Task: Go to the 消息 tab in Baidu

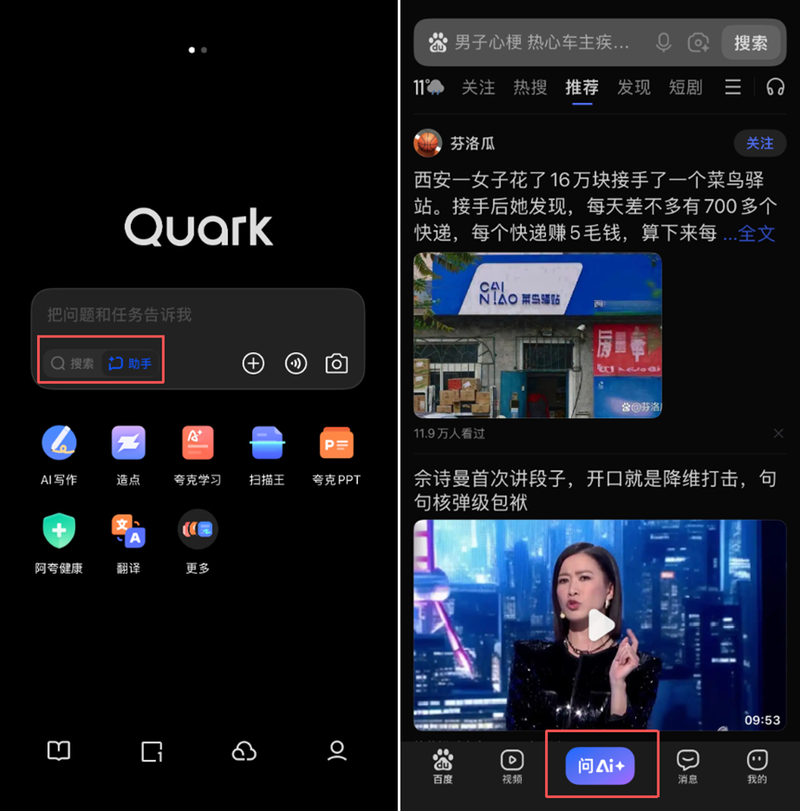Action: [688, 767]
